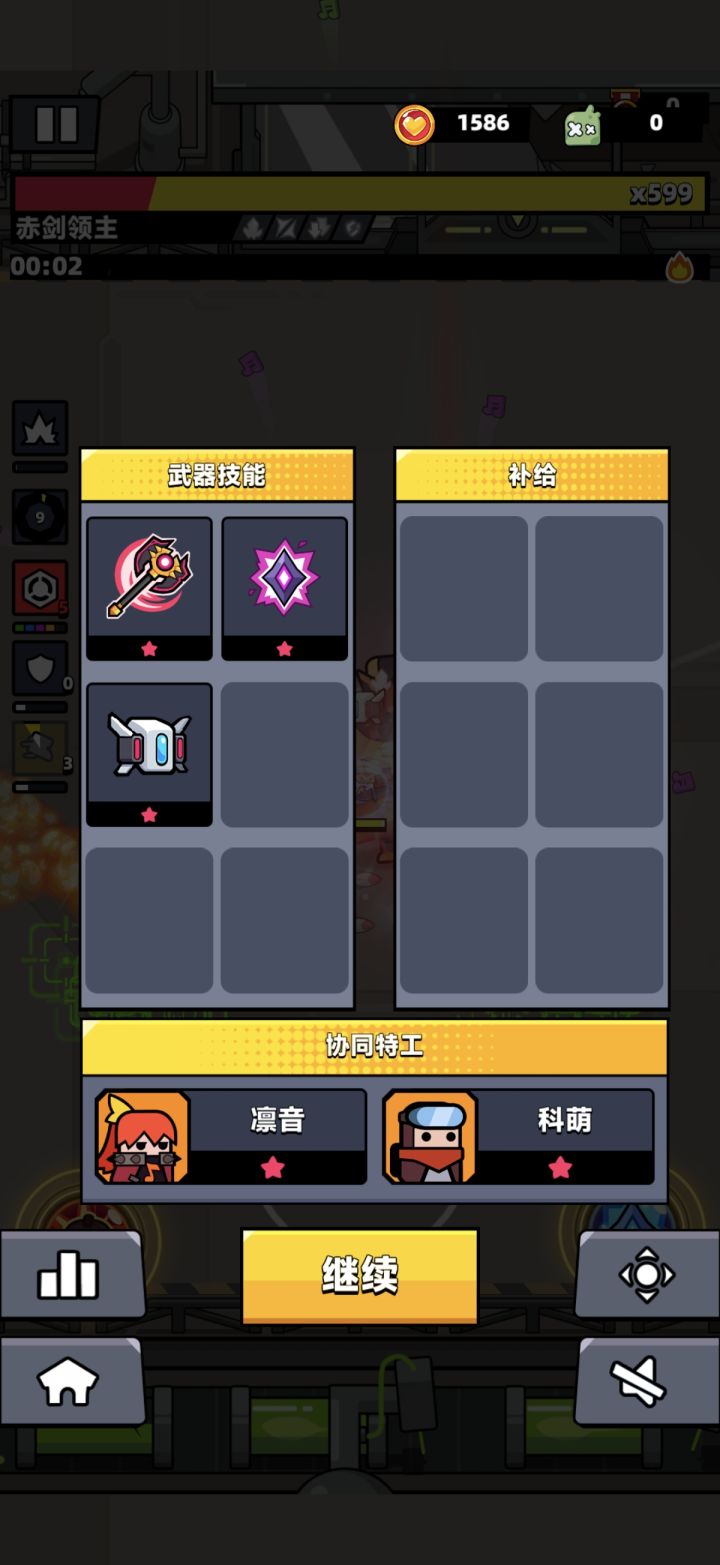Activate the bomb skill showing 9 charges

[x=40, y=517]
